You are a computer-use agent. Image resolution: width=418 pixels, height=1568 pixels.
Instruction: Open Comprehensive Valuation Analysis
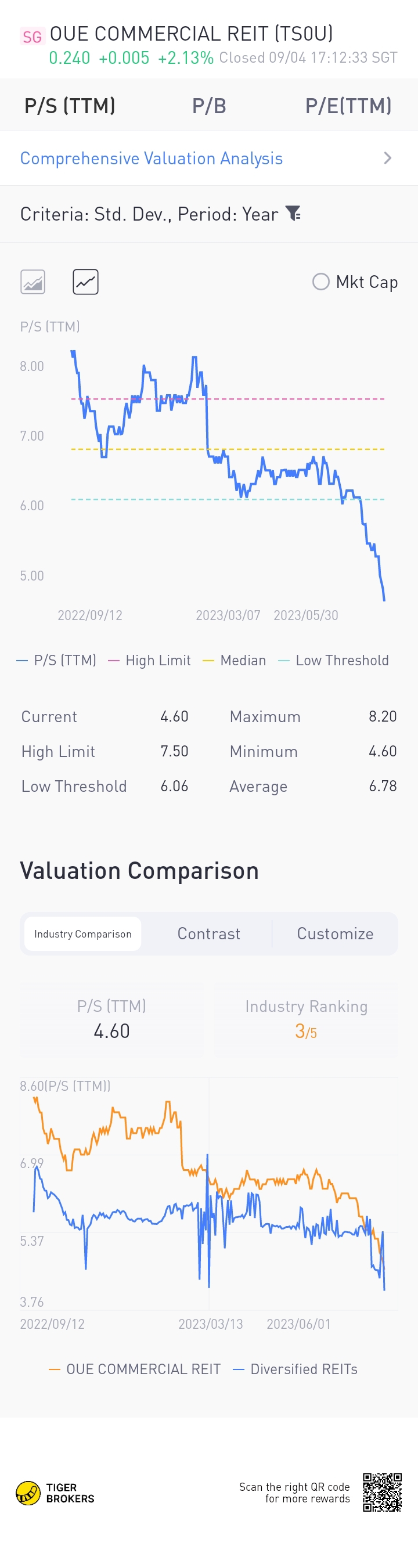pyautogui.click(x=208, y=158)
